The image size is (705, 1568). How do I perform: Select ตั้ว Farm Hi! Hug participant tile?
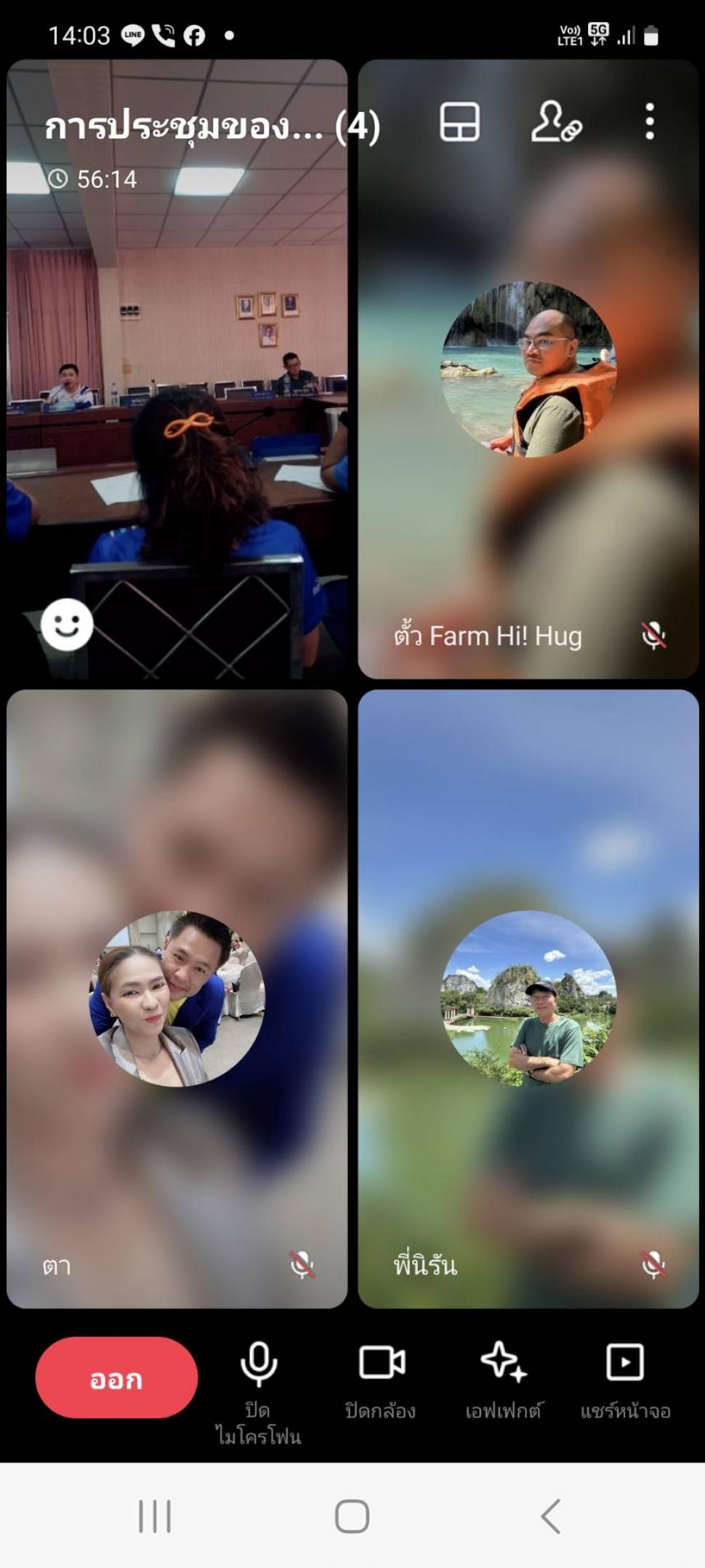(528, 369)
